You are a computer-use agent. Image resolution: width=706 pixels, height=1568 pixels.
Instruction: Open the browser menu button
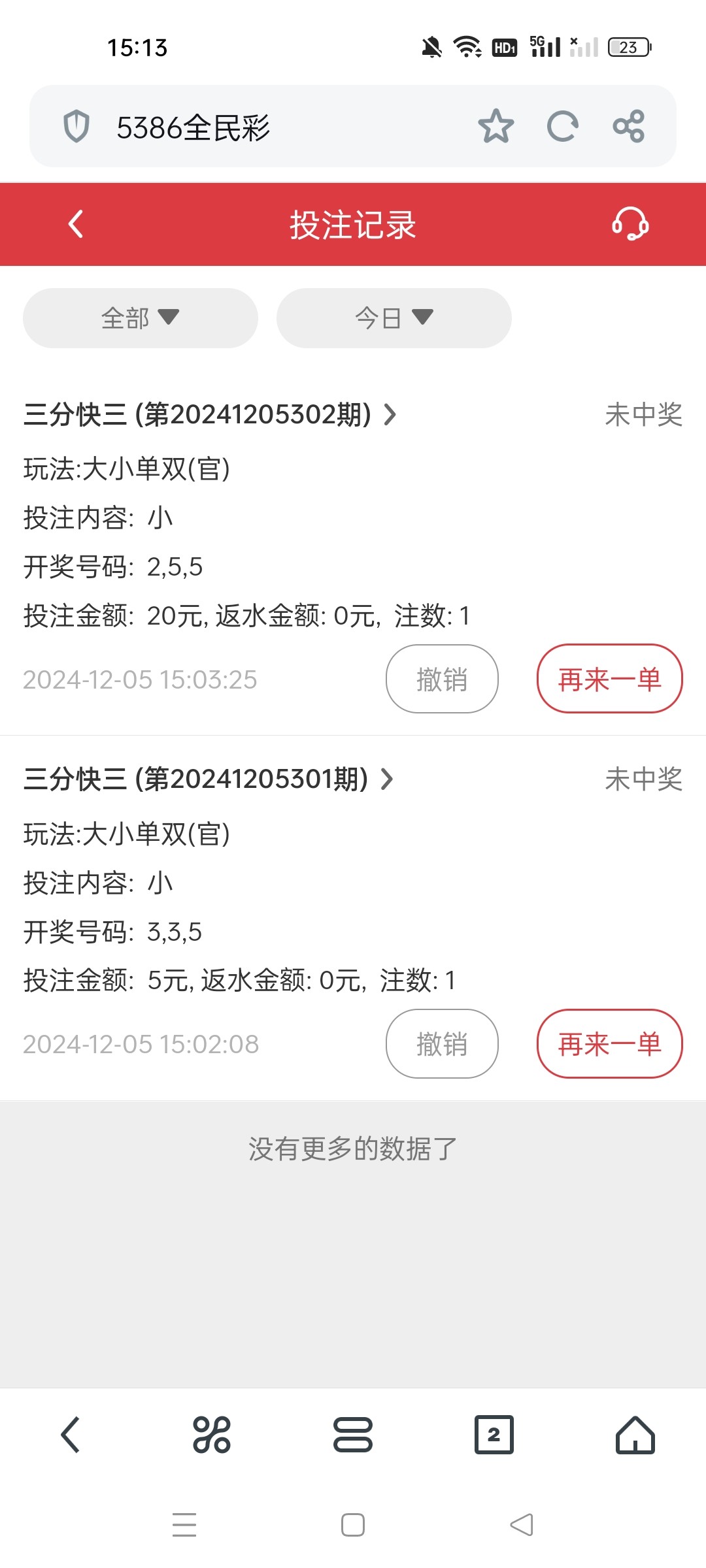(x=352, y=1435)
